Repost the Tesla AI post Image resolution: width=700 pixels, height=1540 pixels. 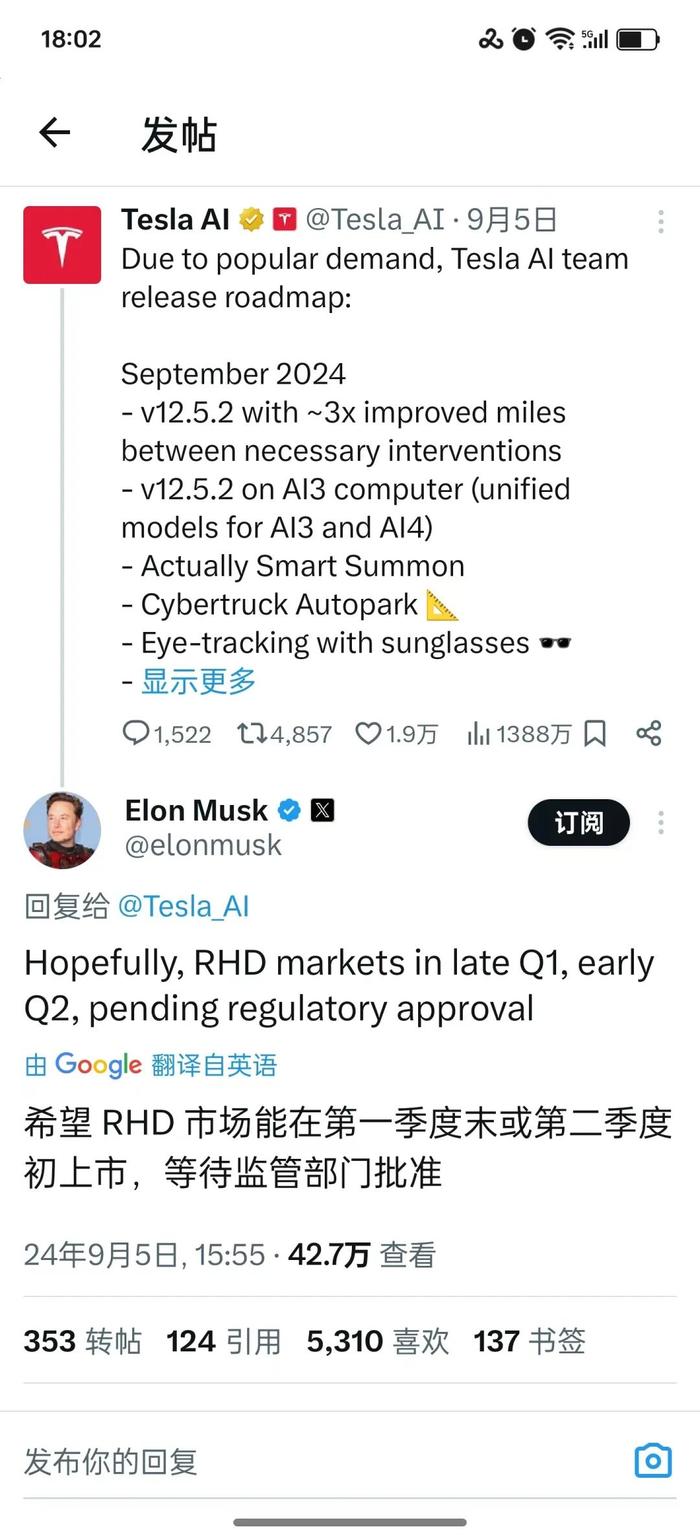[x=284, y=734]
